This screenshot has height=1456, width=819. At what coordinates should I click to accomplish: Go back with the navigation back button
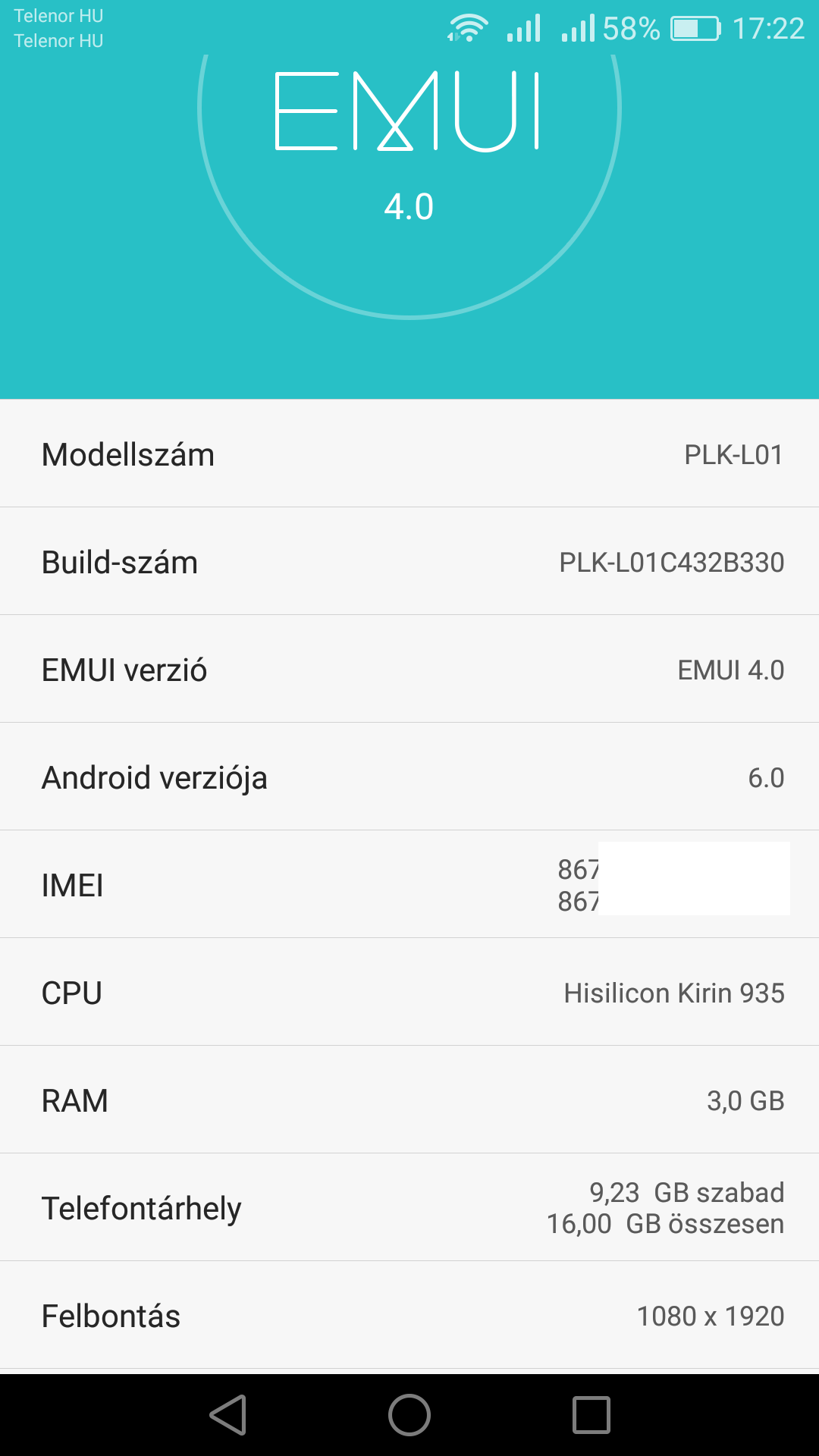click(228, 1415)
